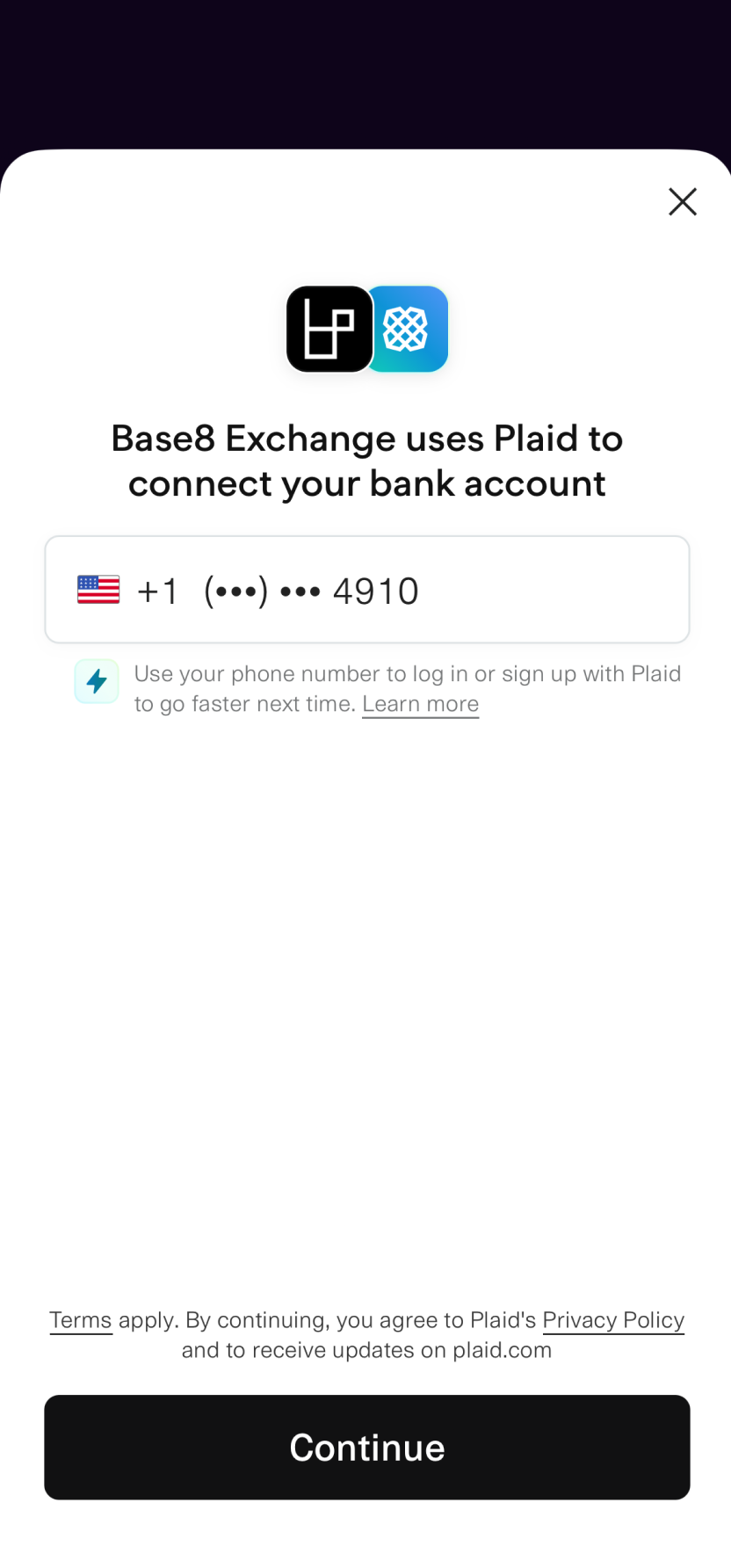Click the lightning bolt speed icon
The width and height of the screenshot is (731, 1568).
coord(97,681)
